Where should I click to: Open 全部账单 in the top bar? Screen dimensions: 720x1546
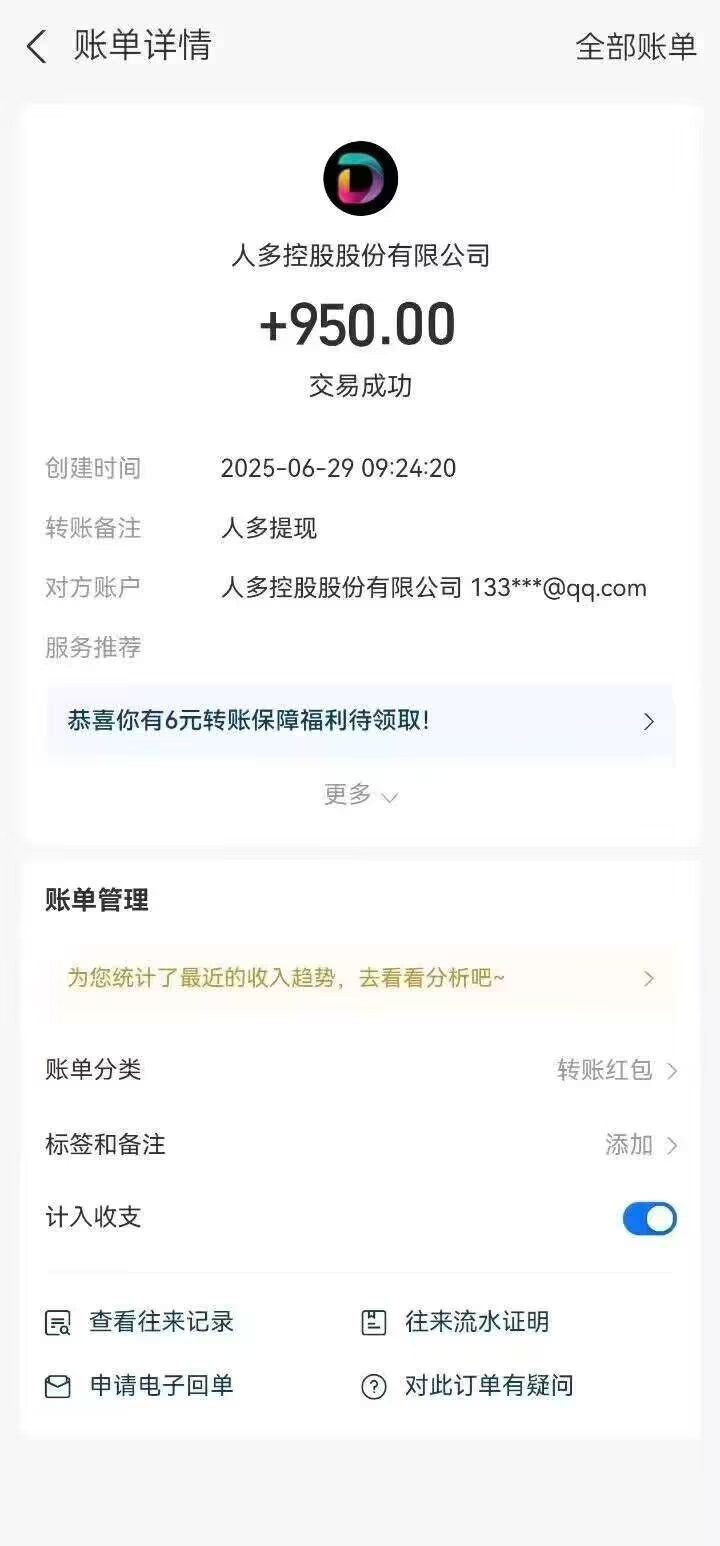635,47
